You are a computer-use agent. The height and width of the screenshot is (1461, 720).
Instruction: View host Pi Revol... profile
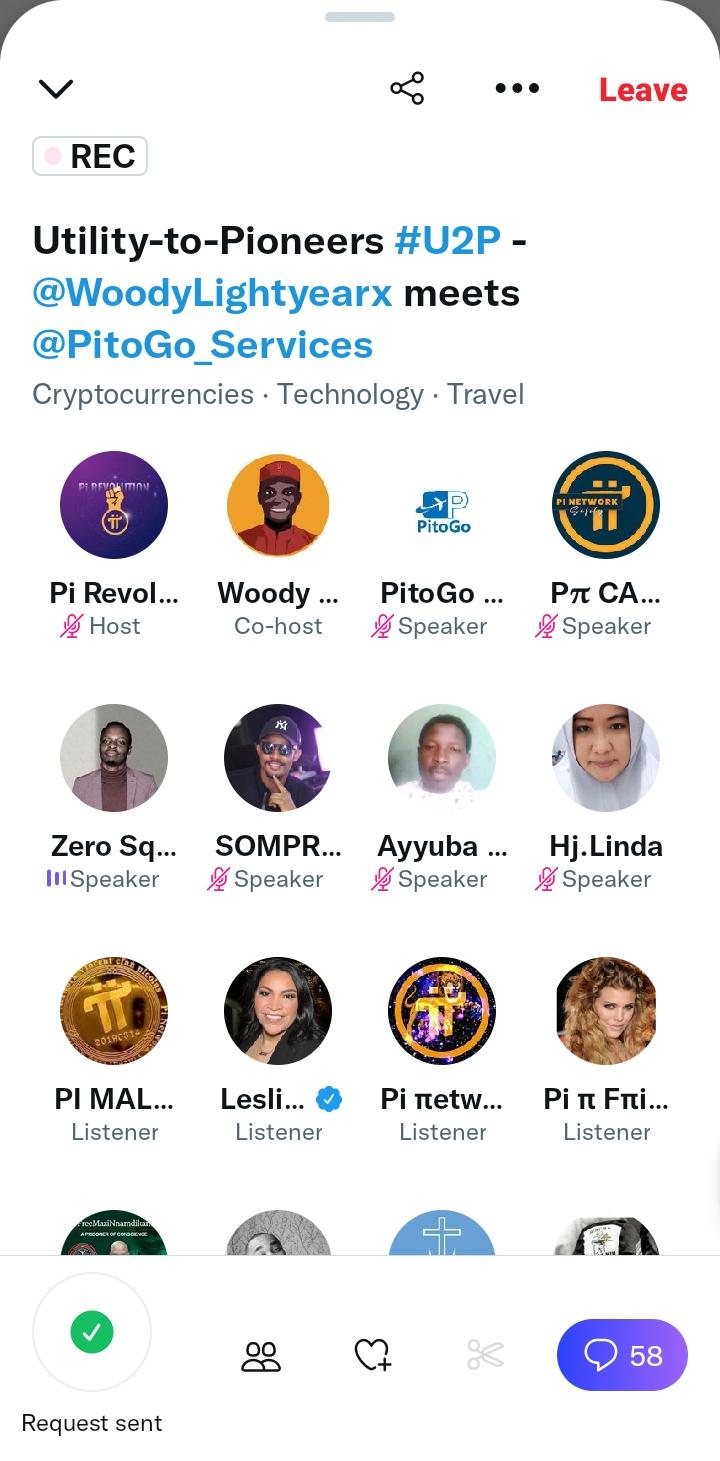(114, 505)
